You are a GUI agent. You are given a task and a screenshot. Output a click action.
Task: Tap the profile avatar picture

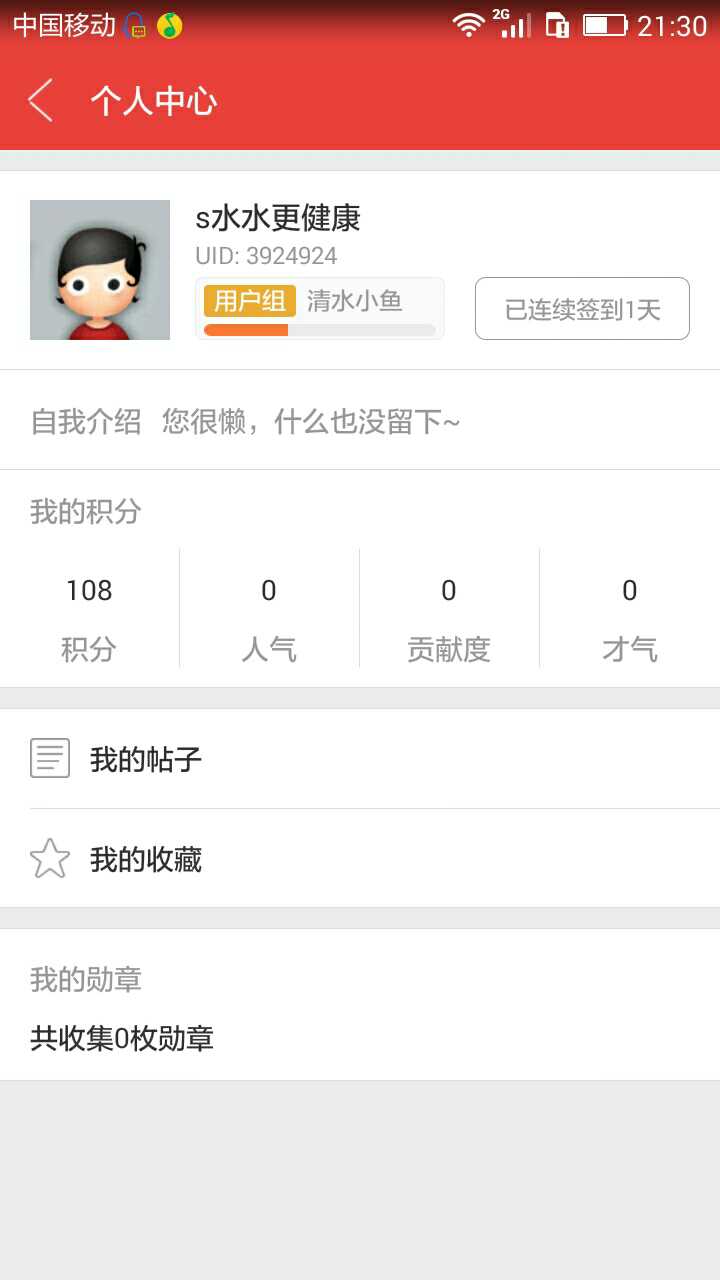click(x=100, y=270)
